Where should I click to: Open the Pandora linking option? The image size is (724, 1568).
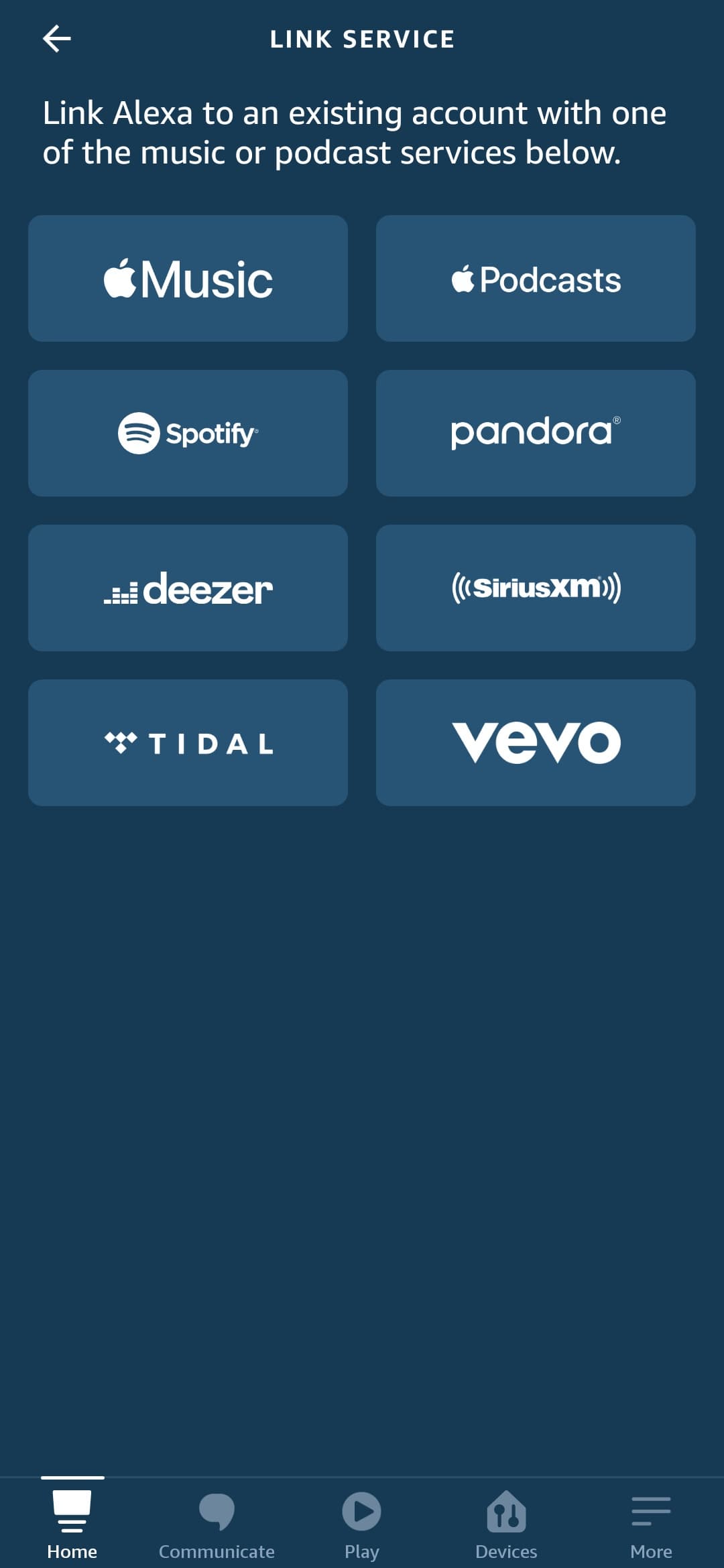(x=536, y=434)
